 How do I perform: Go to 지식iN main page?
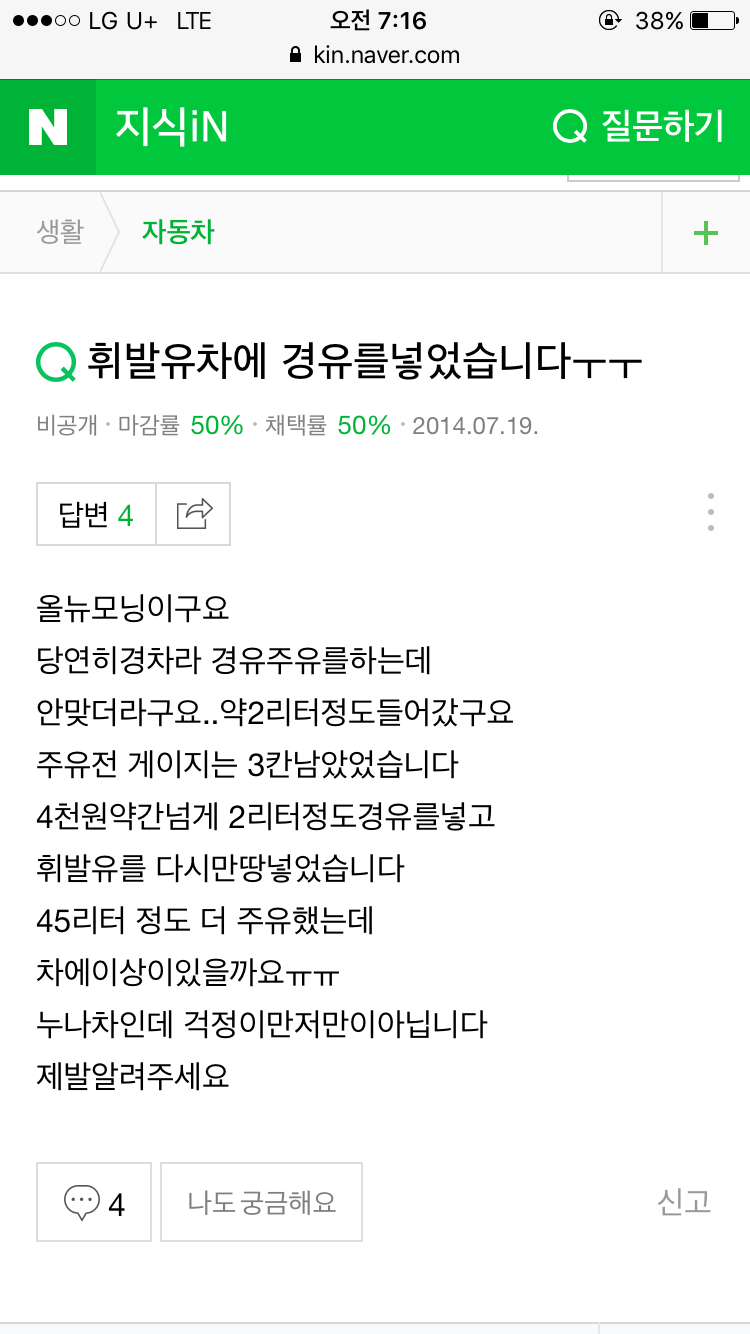[171, 127]
